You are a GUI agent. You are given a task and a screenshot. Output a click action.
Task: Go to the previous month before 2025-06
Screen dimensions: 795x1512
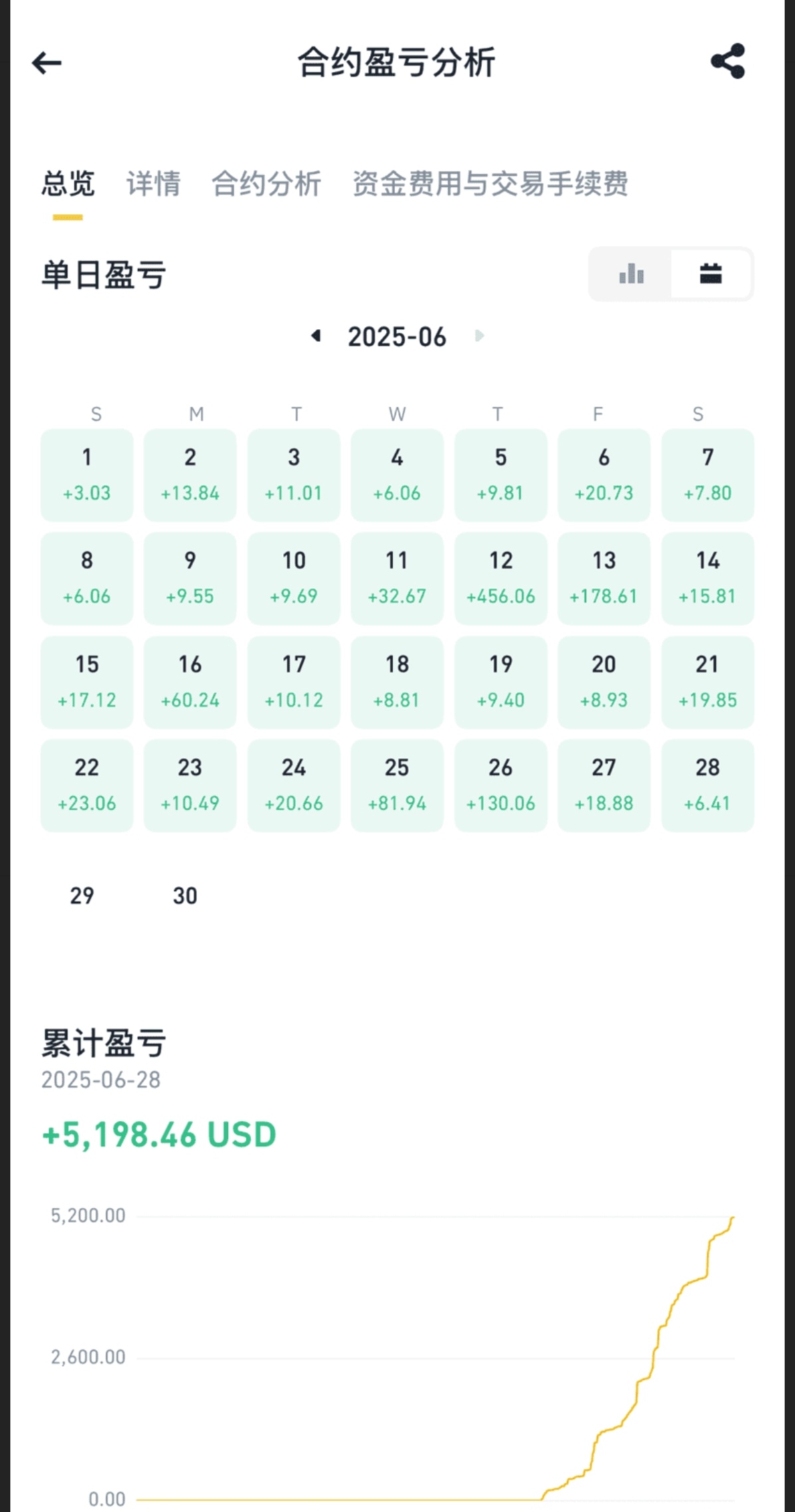317,336
